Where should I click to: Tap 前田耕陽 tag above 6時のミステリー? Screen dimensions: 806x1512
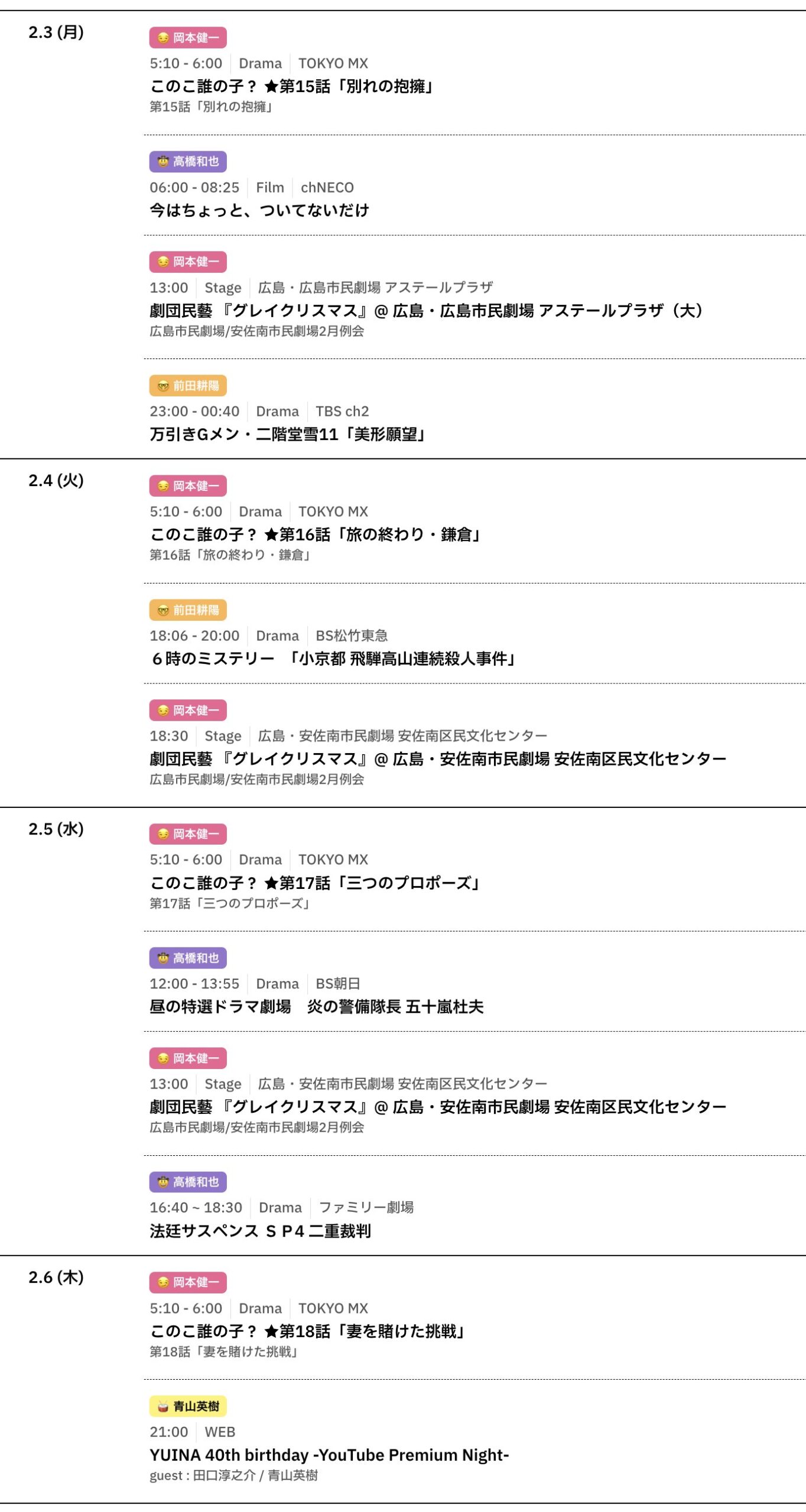click(188, 610)
